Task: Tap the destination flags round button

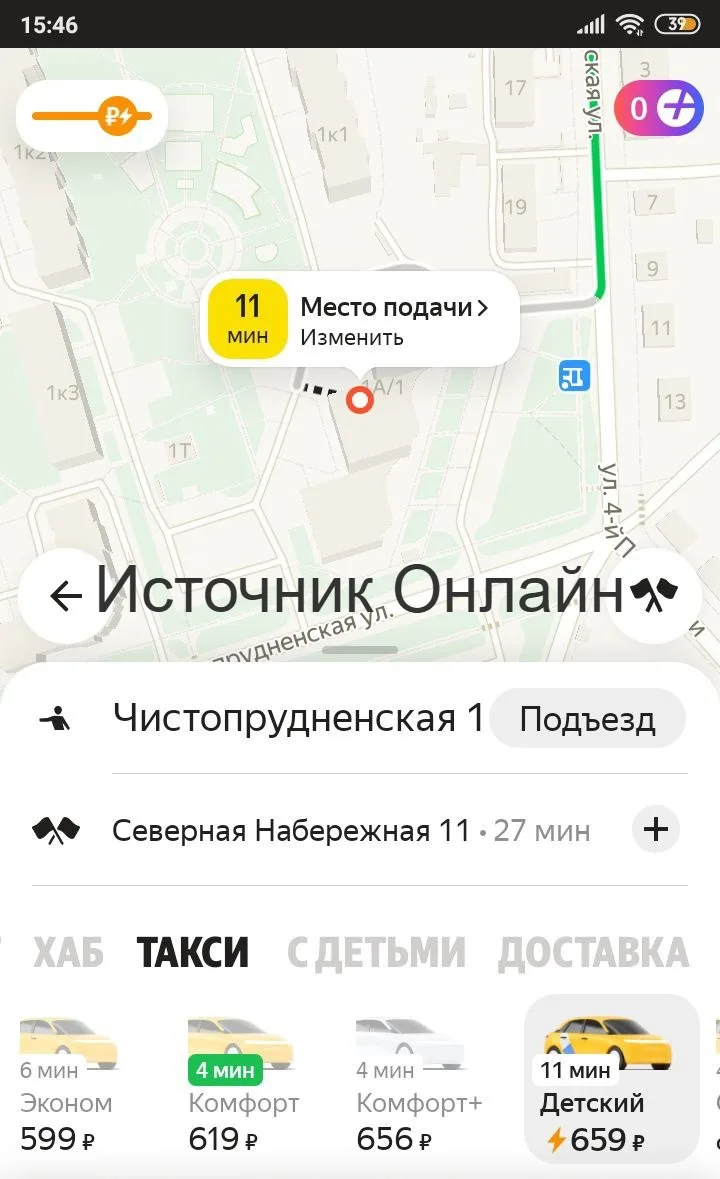Action: [x=654, y=596]
